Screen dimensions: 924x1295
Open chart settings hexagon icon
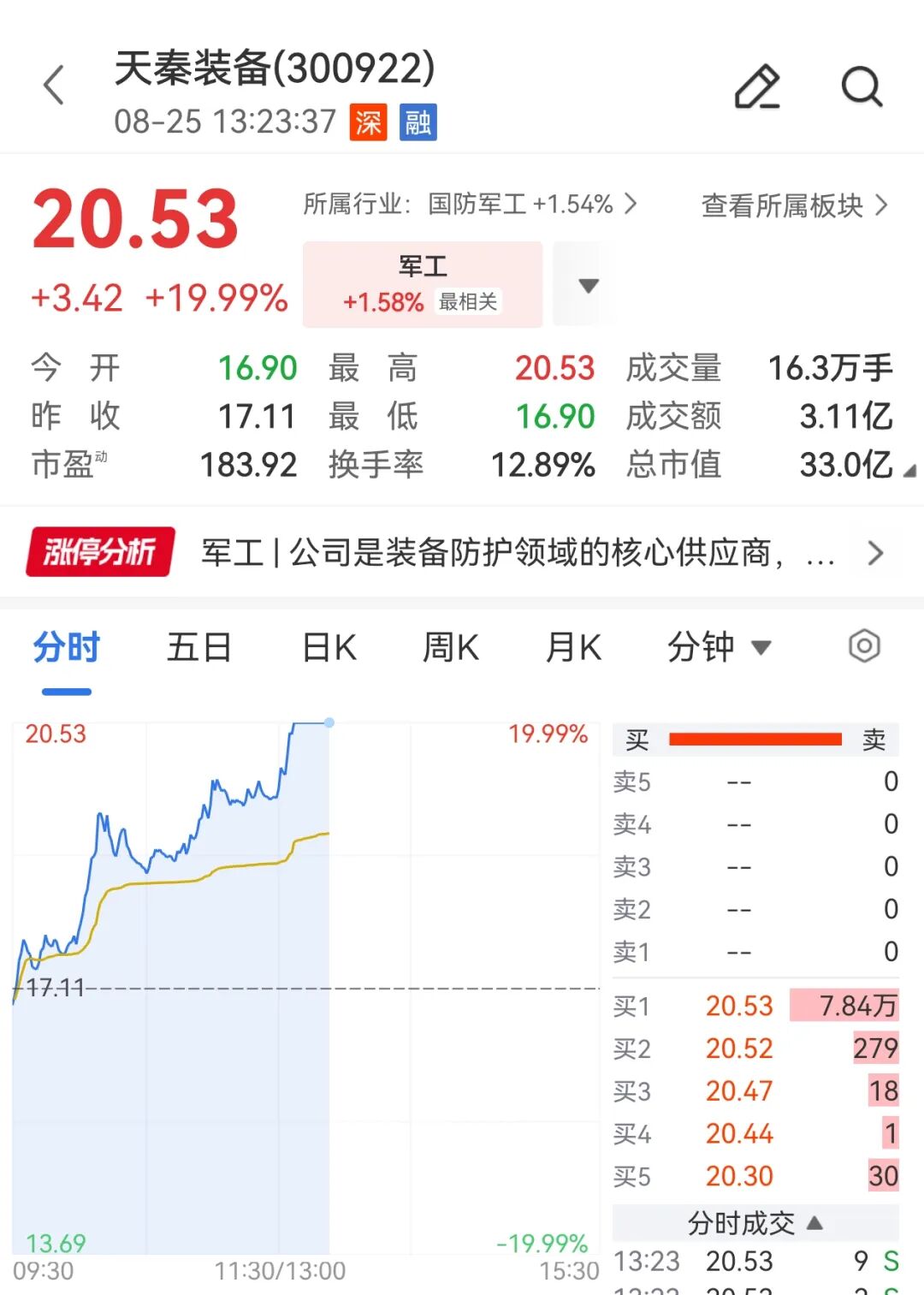click(x=864, y=646)
